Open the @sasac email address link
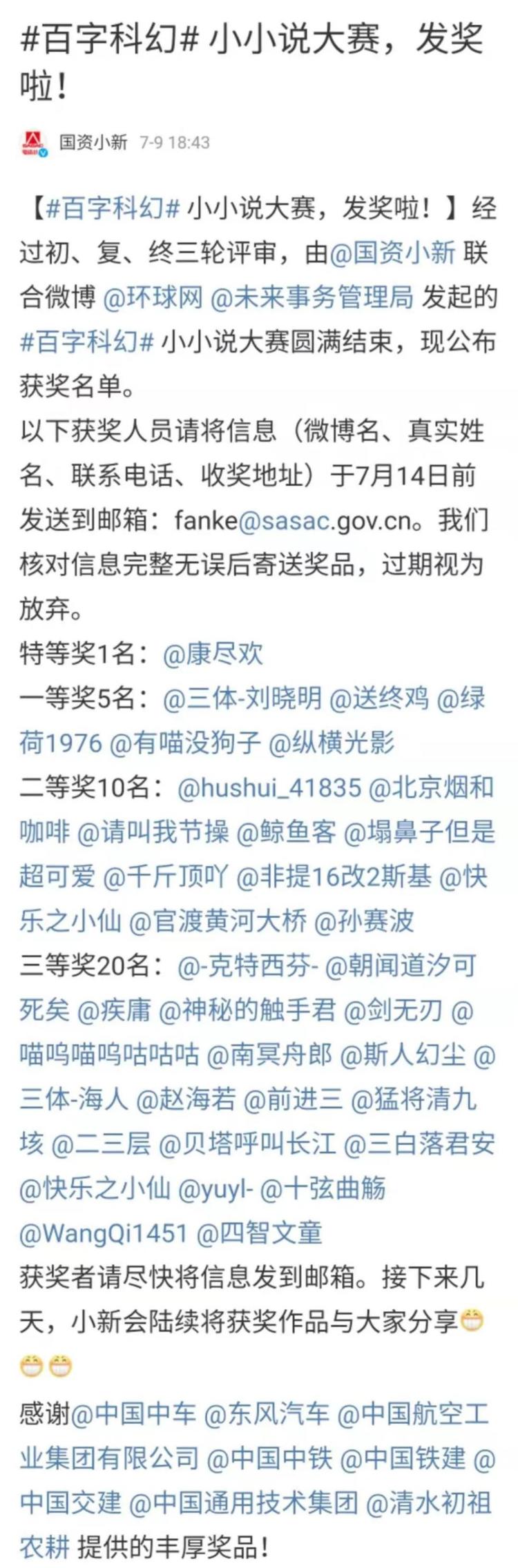This screenshot has width=518, height=1568. [x=284, y=520]
